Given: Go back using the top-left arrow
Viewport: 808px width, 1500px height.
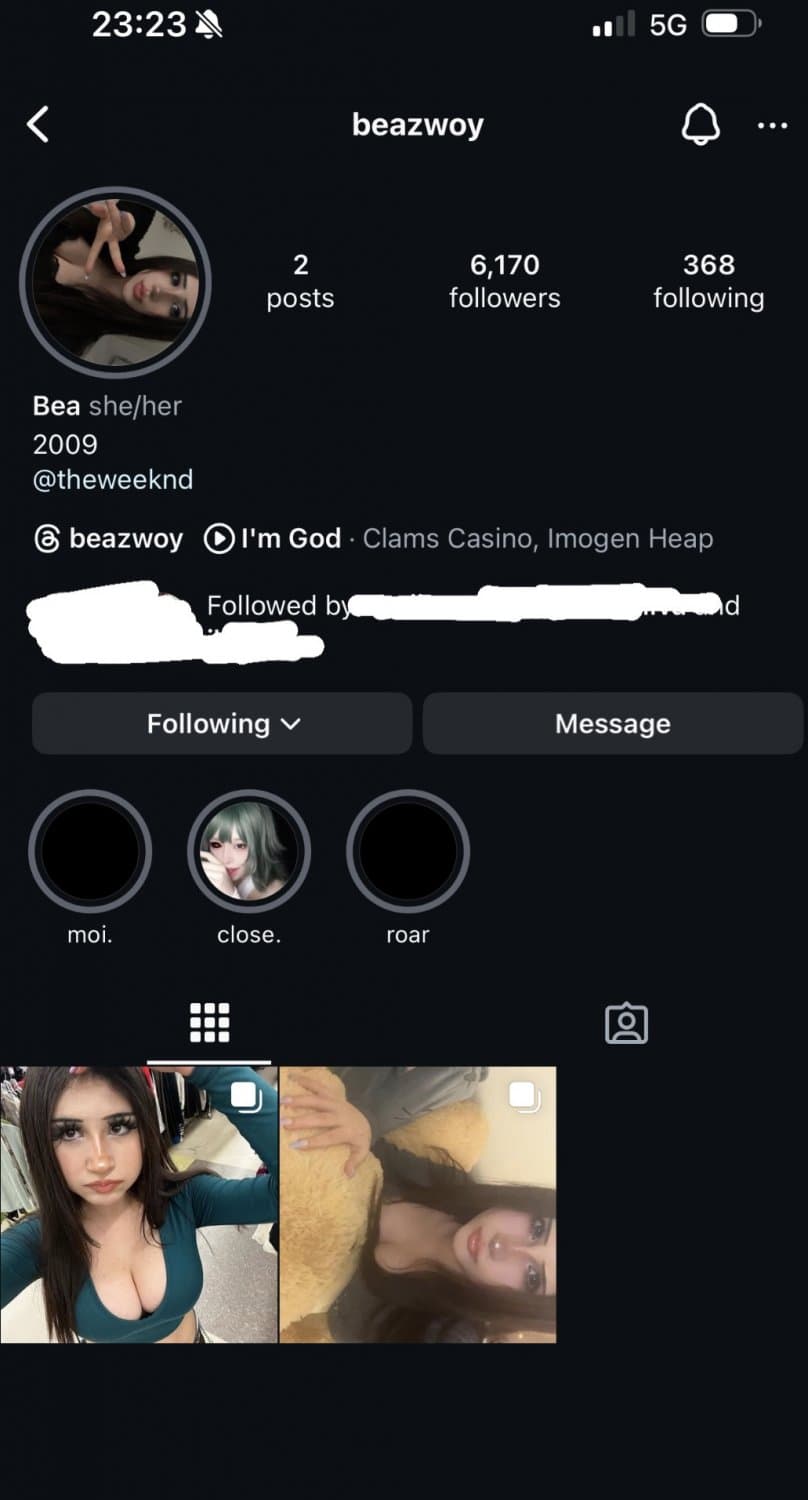Looking at the screenshot, I should pos(38,125).
